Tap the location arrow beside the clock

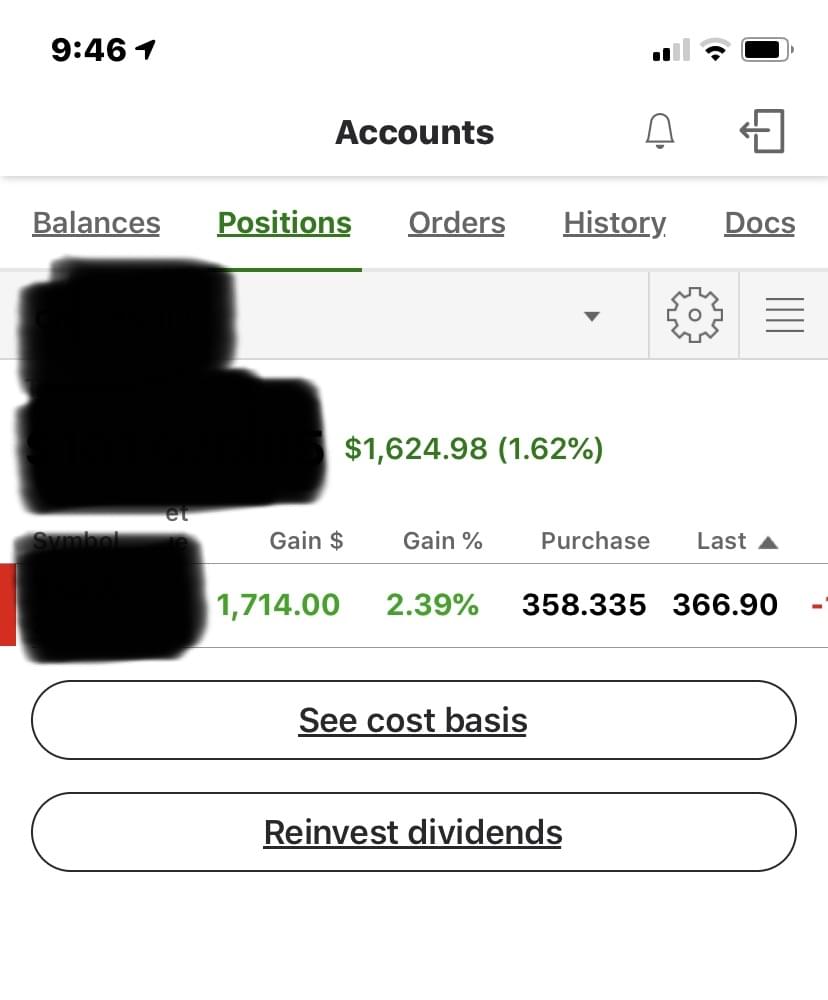coord(143,47)
